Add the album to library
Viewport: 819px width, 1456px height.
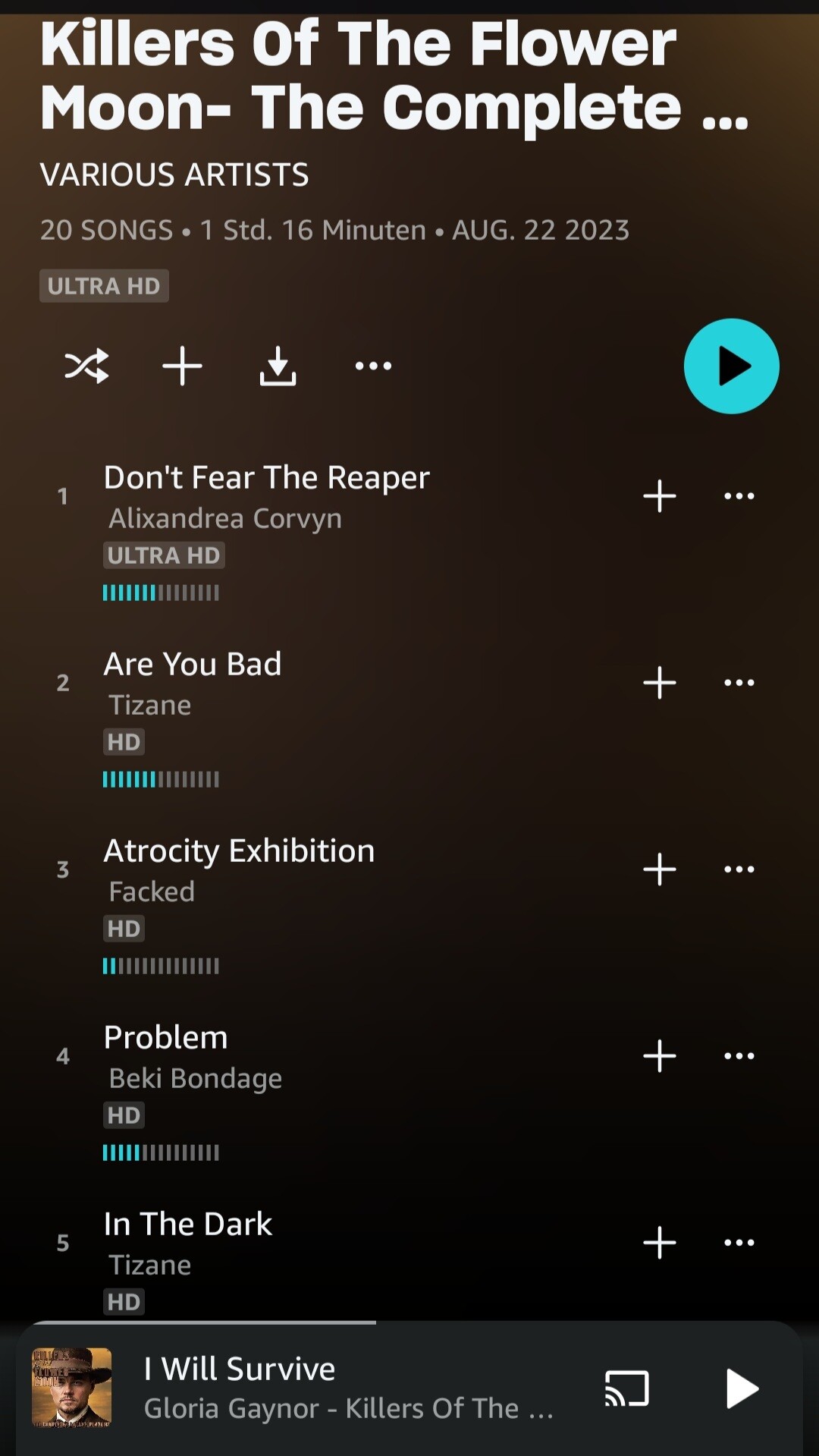tap(182, 366)
